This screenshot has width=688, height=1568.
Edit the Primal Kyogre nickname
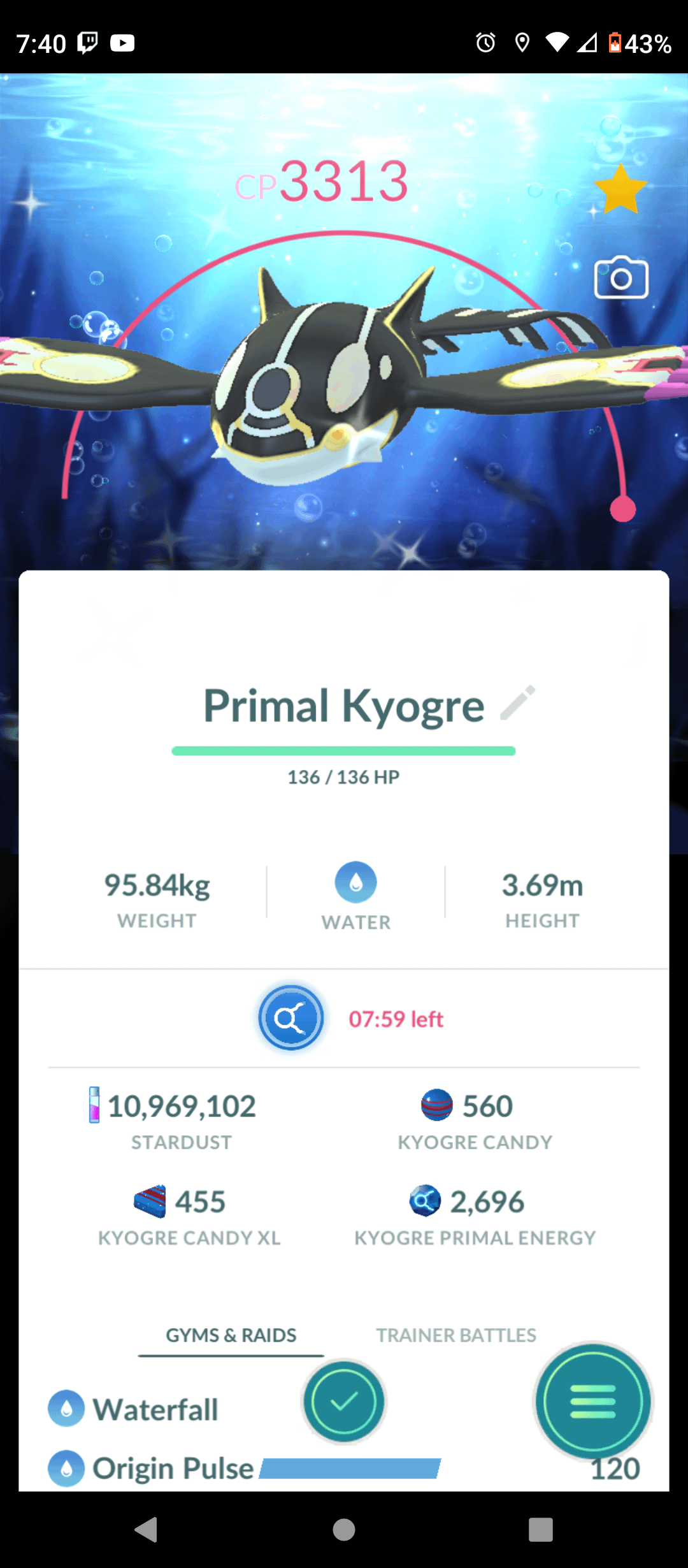pyautogui.click(x=518, y=704)
